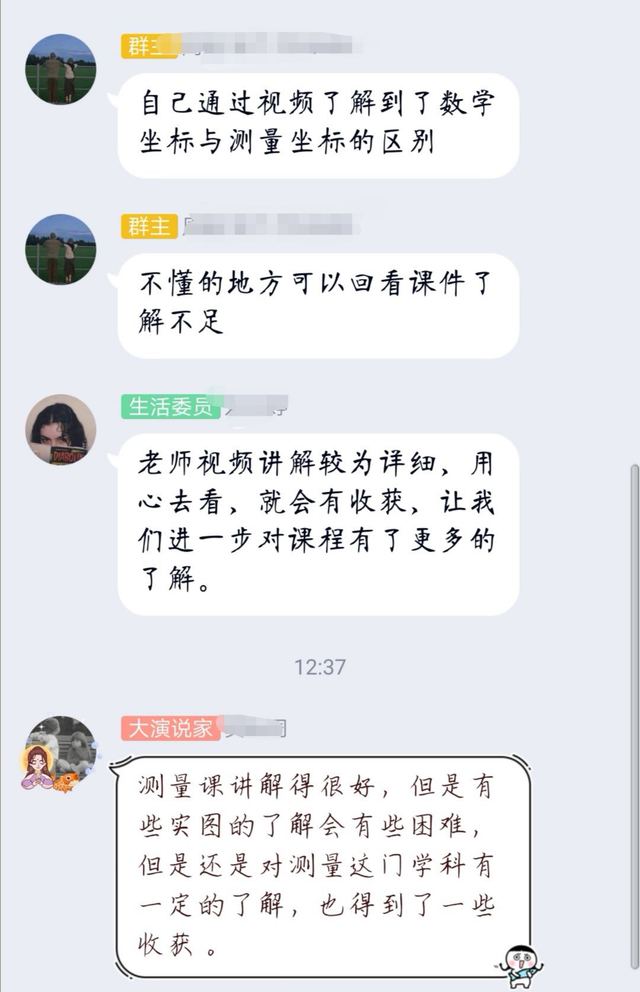View 生活委员 member's profile avatar
640x992 pixels.
(x=60, y=429)
